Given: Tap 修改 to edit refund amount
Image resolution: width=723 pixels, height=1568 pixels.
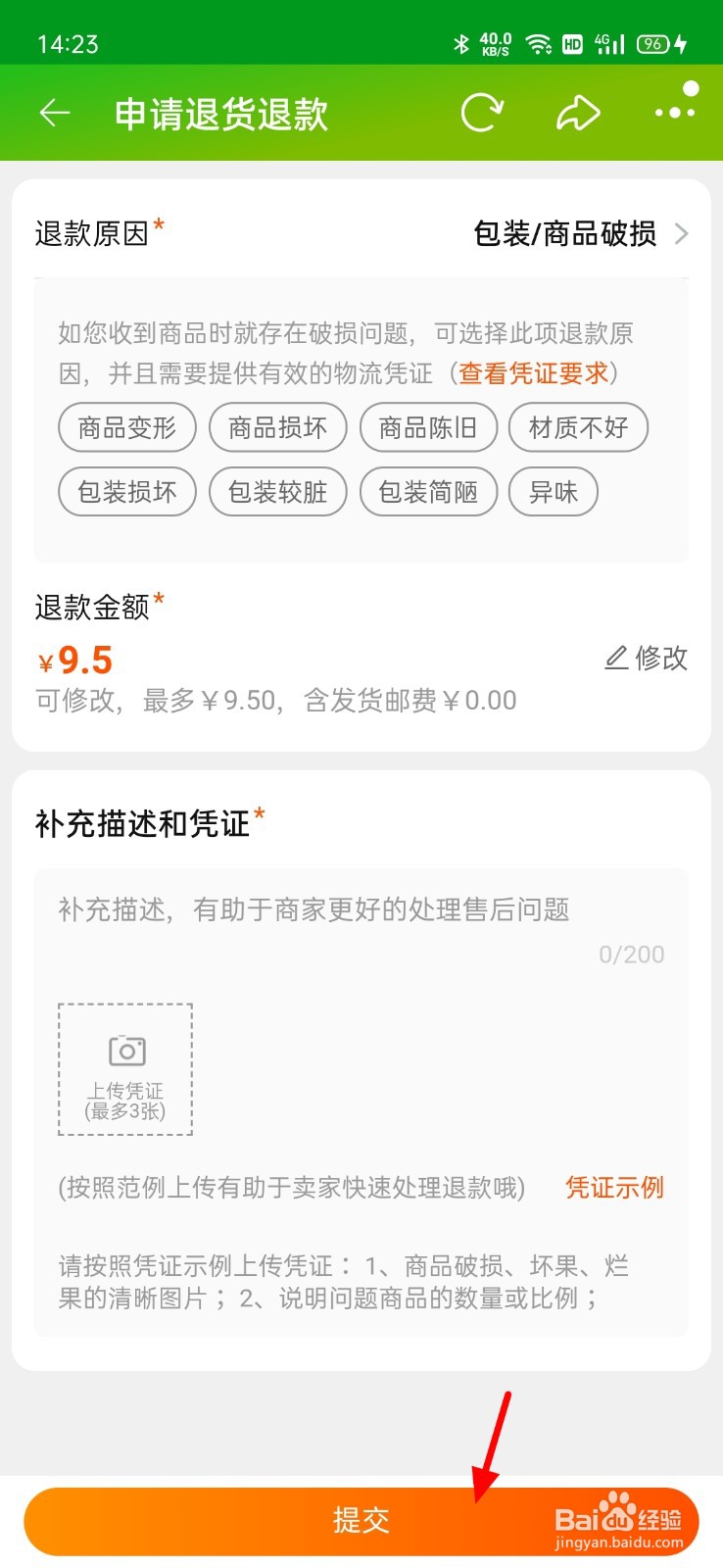Looking at the screenshot, I should click(x=647, y=659).
